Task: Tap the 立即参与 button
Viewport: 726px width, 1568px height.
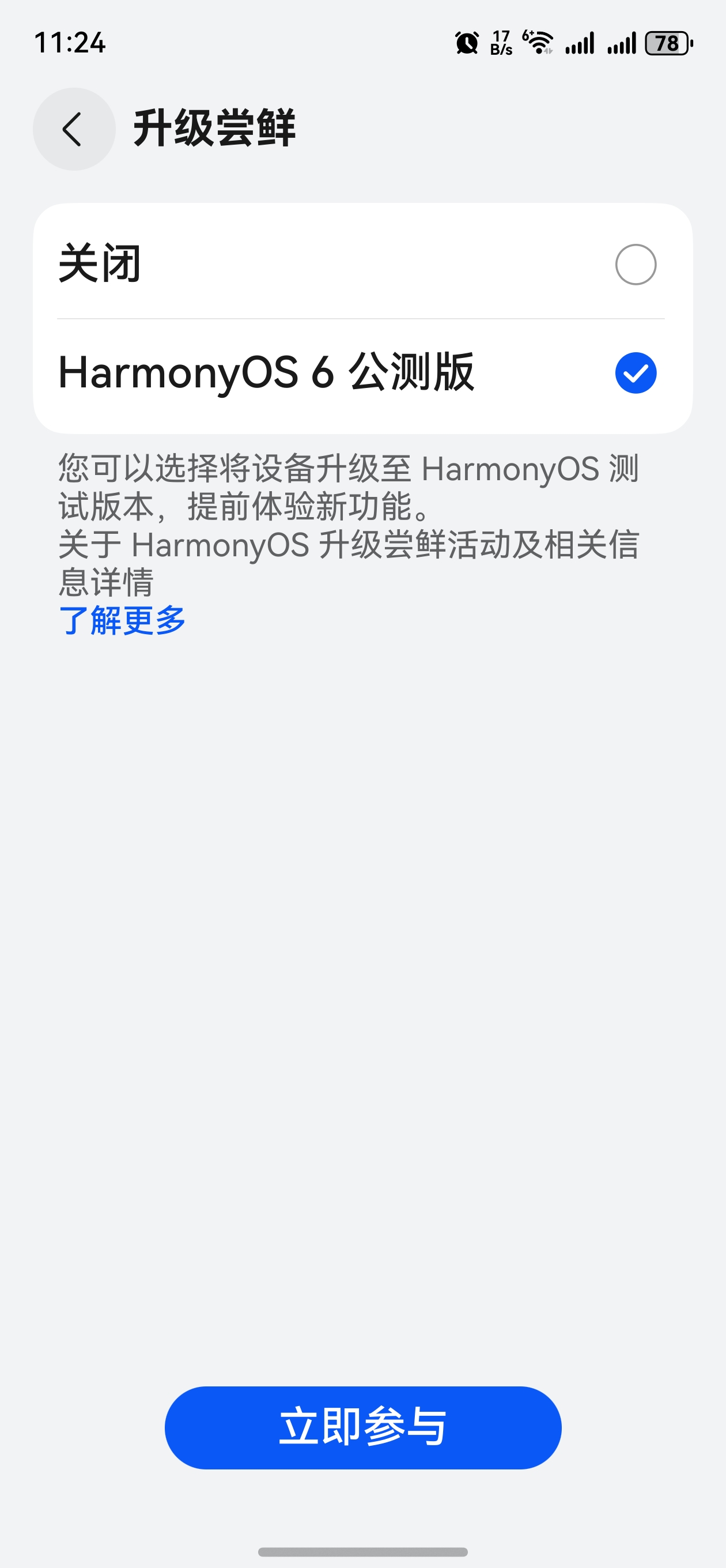Action: coord(362,1426)
